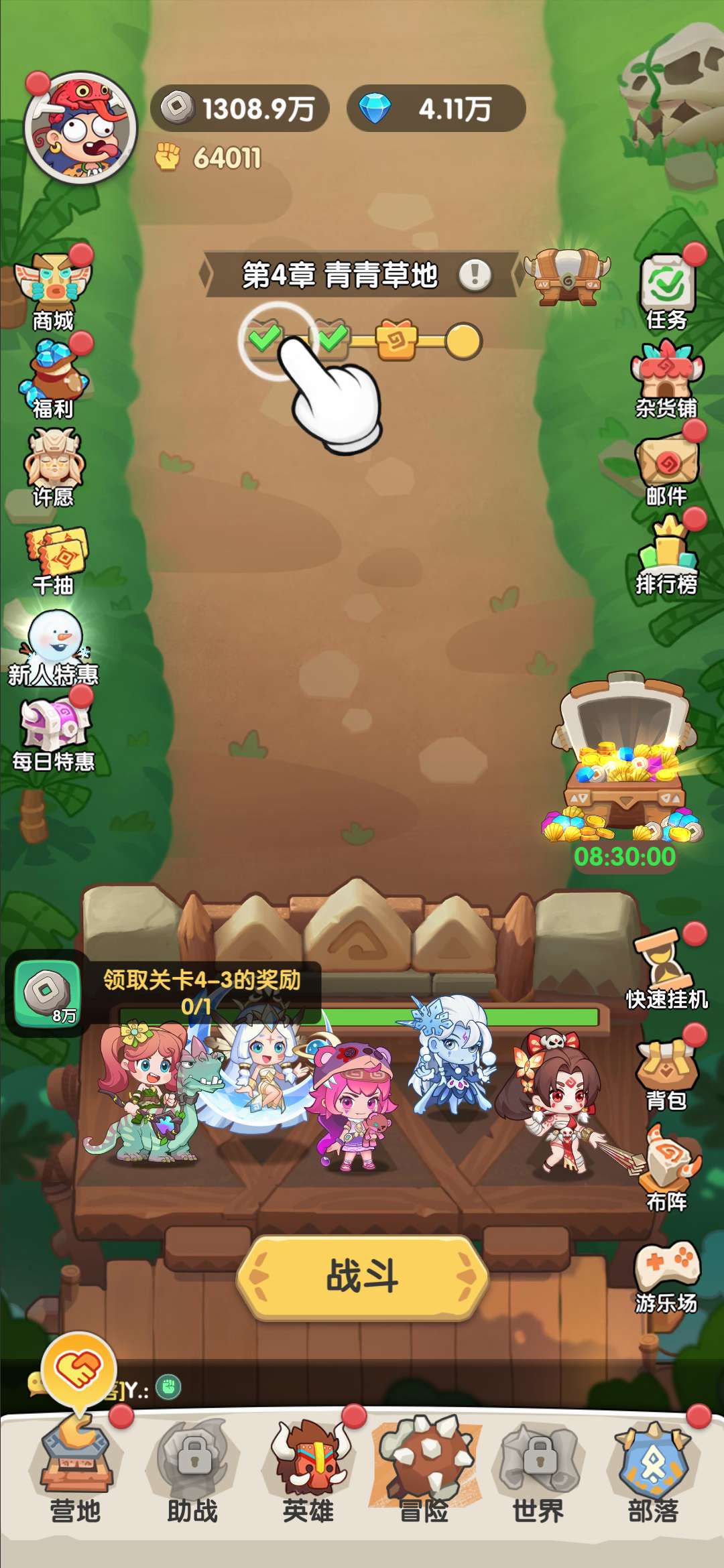
Task: Enter the 游乐场 playground
Action: click(x=666, y=1277)
